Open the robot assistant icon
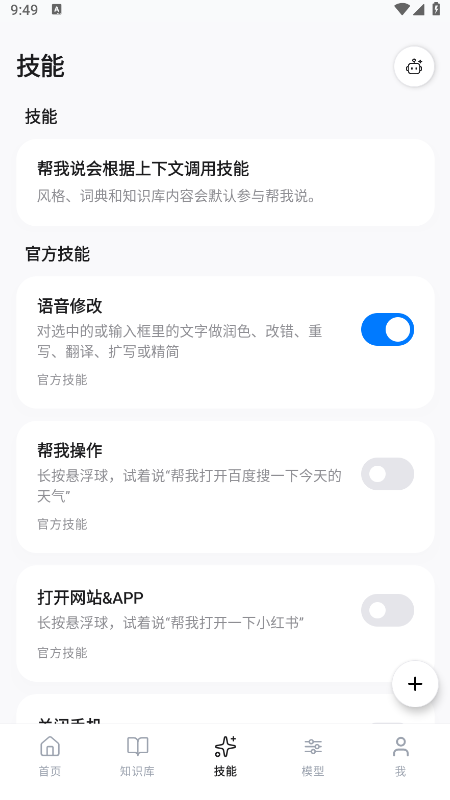This screenshot has height=800, width=450. coord(414,66)
